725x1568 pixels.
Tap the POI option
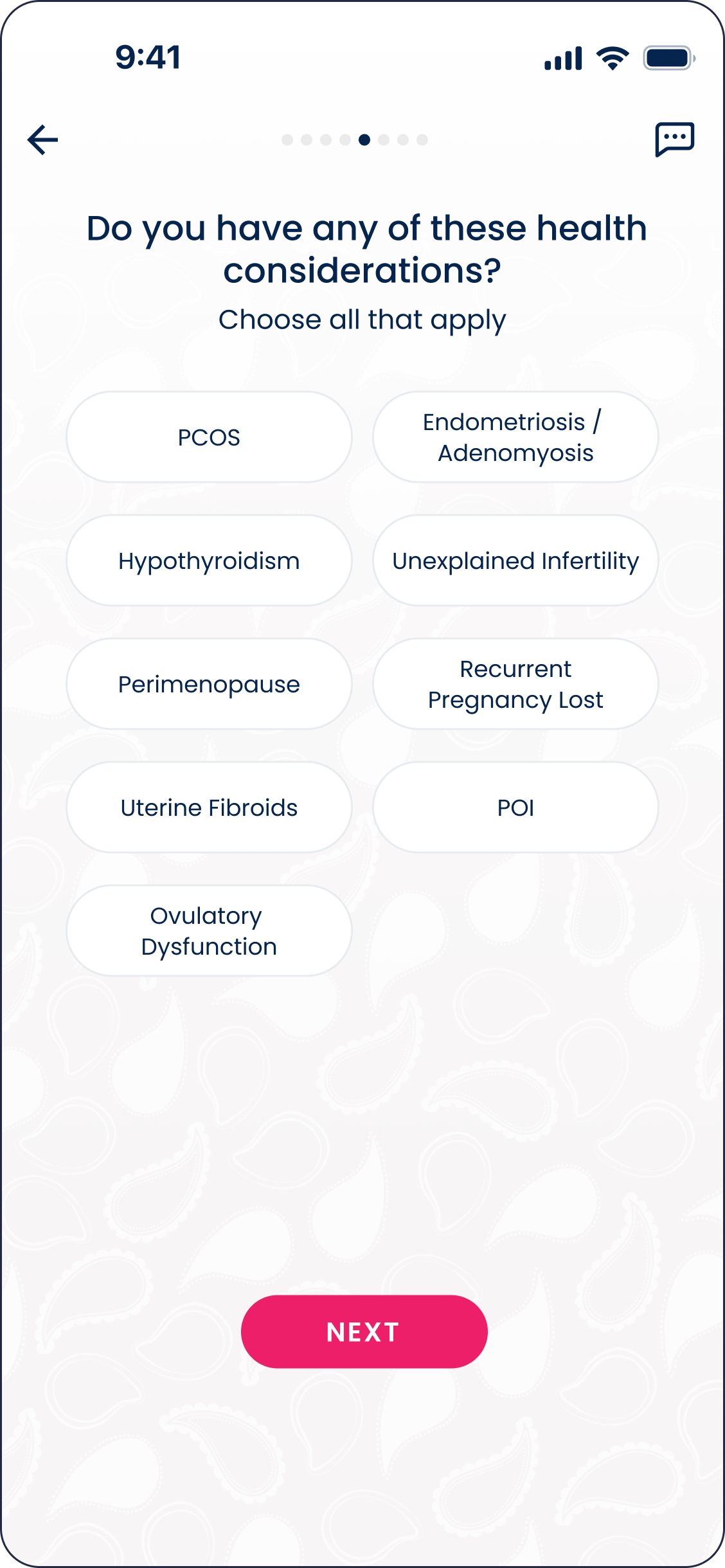[x=515, y=807]
